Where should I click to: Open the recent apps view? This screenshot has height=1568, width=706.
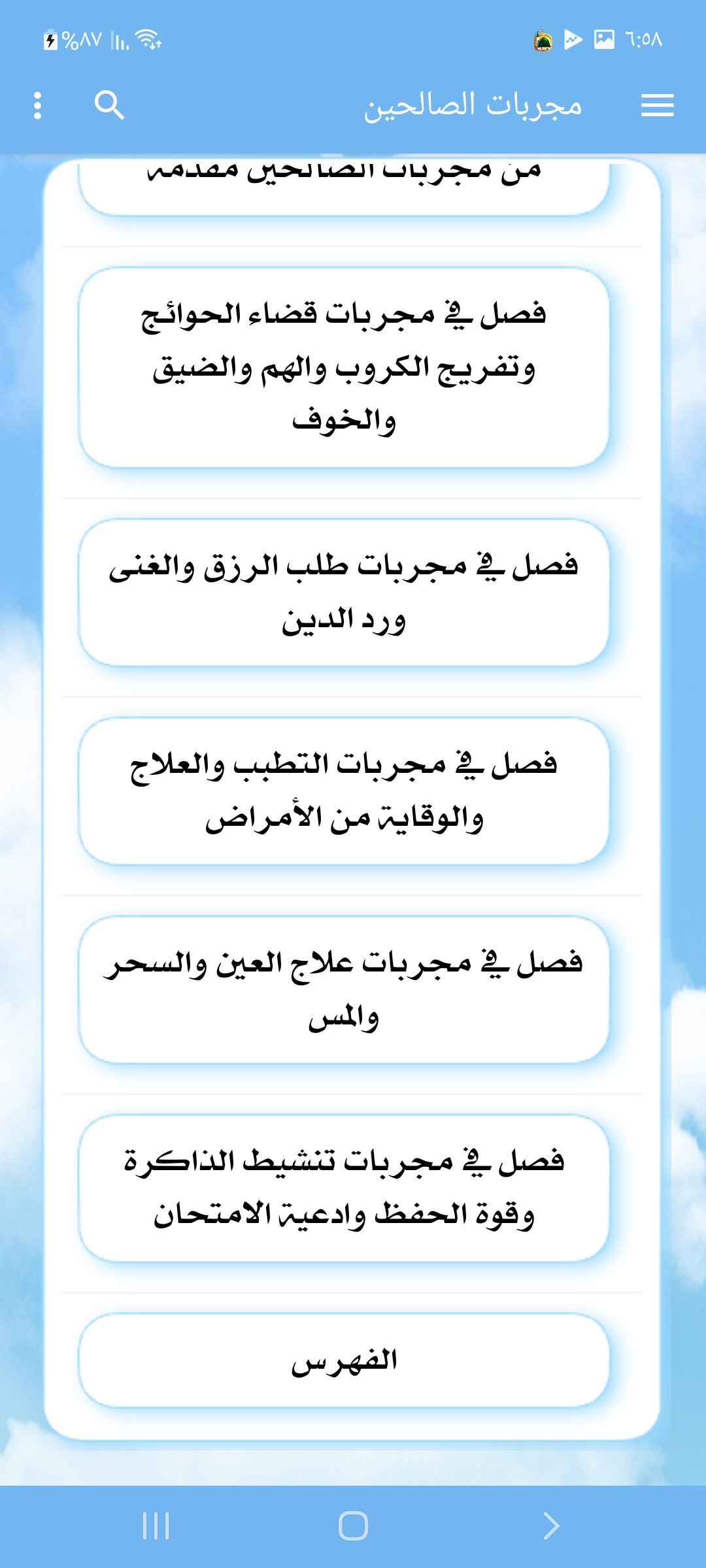coord(156,1526)
